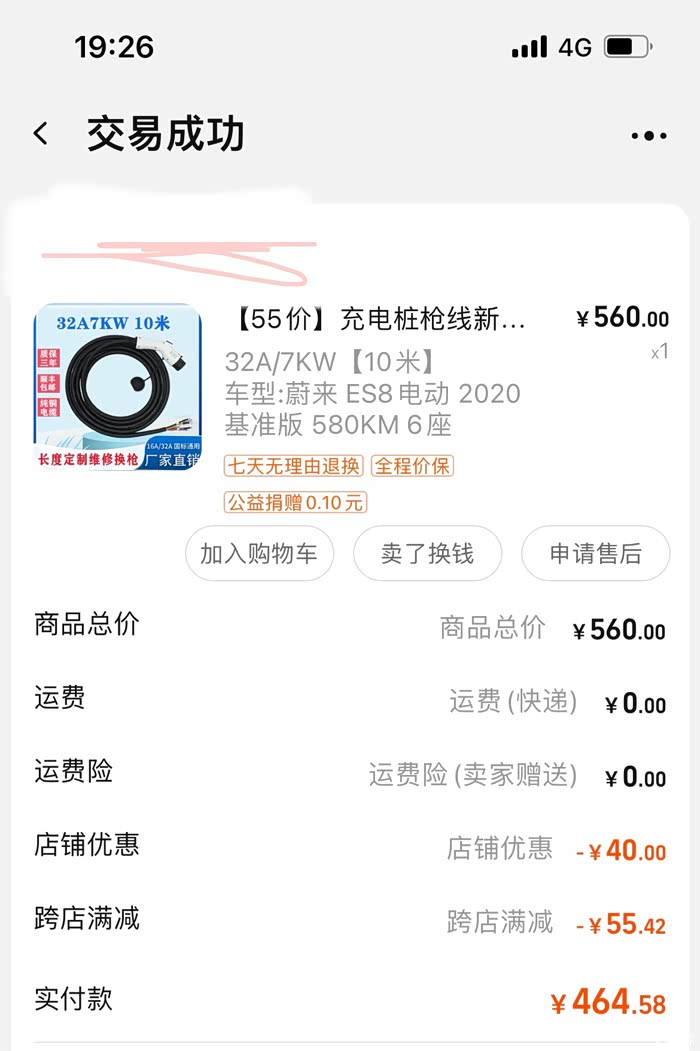Request after-sales via 申请售后

(x=595, y=553)
